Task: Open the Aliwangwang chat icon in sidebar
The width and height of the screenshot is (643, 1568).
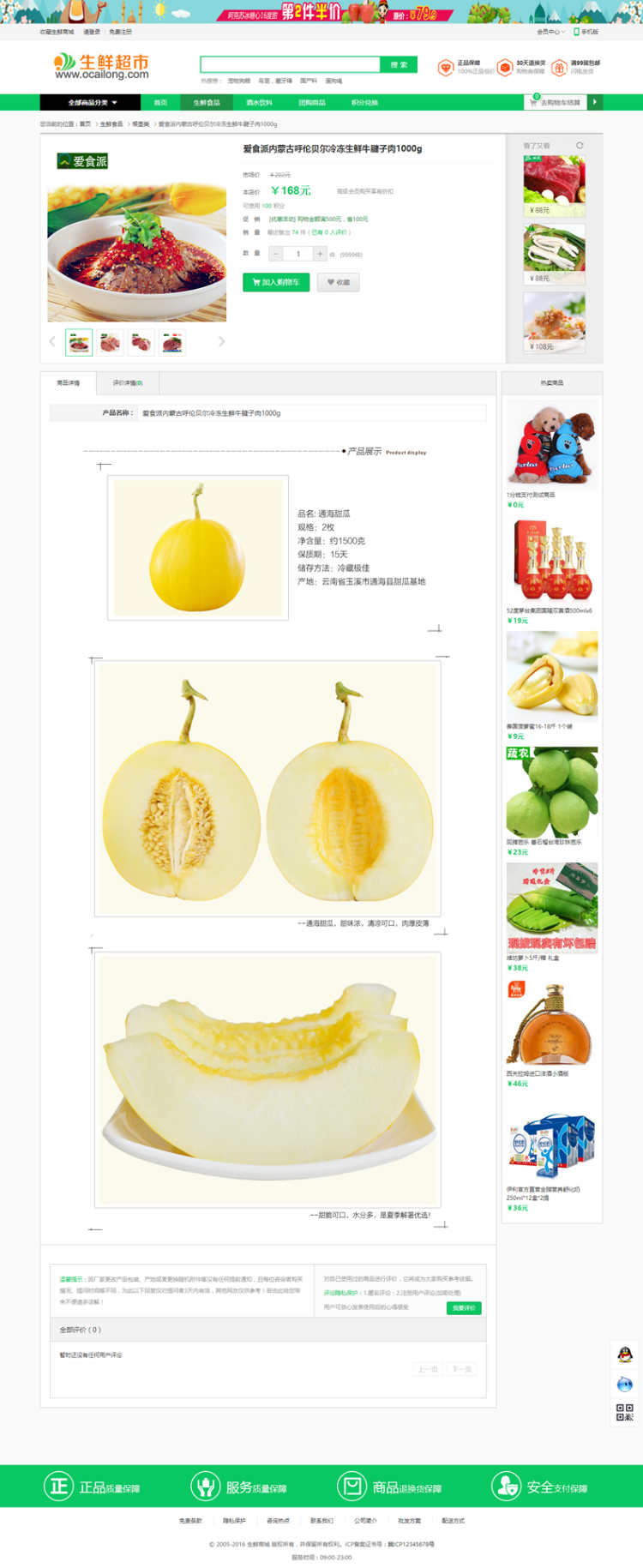Action: 625,1384
